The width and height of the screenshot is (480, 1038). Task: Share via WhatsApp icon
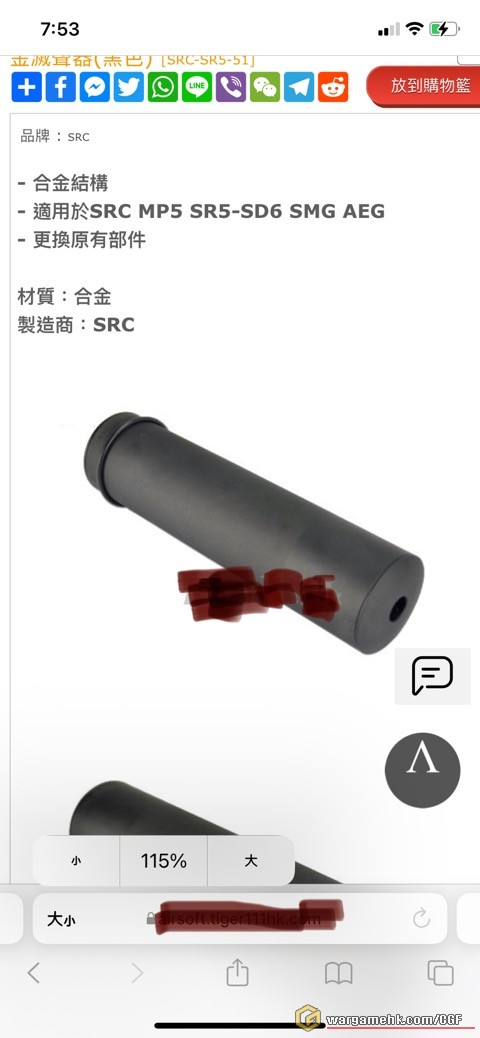coord(163,87)
